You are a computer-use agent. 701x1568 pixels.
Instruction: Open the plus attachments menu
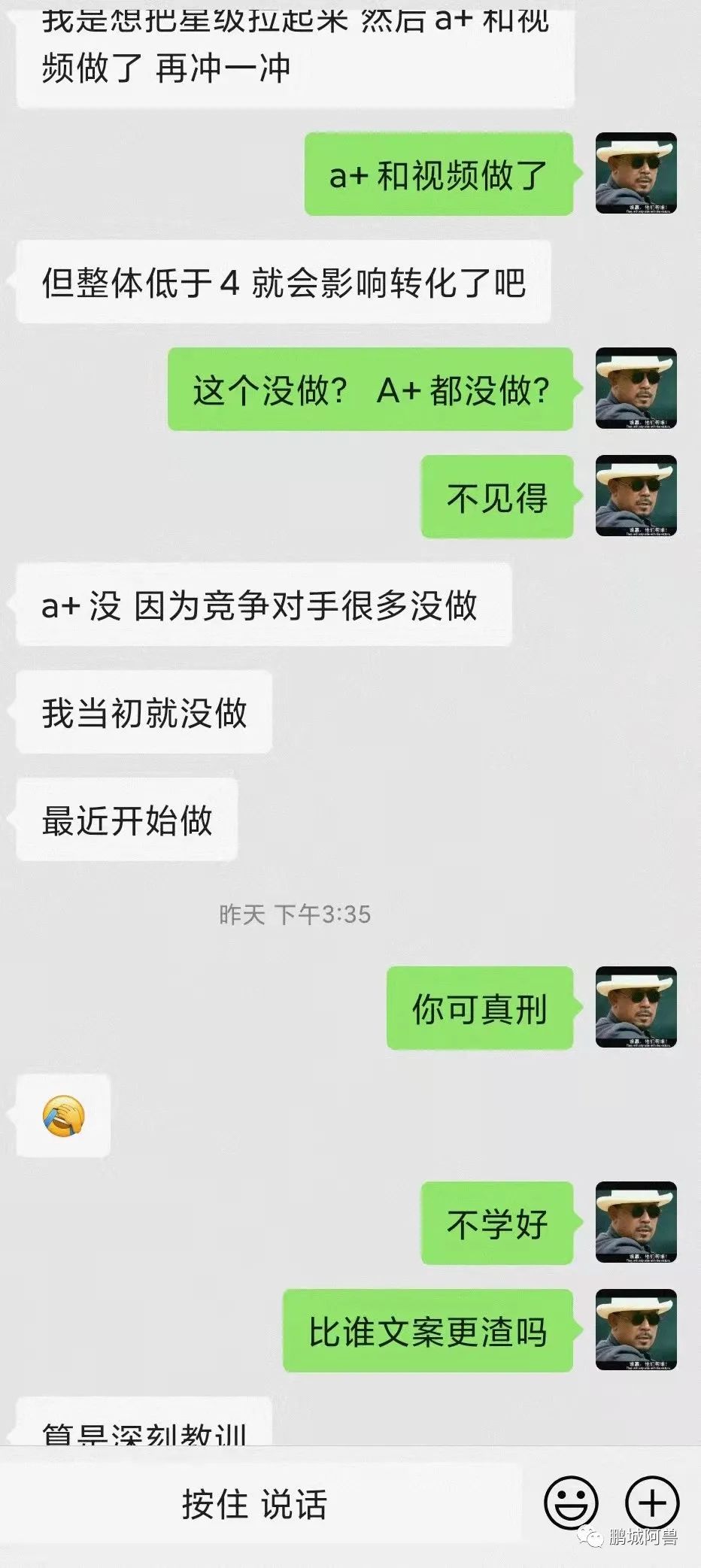tap(652, 1505)
